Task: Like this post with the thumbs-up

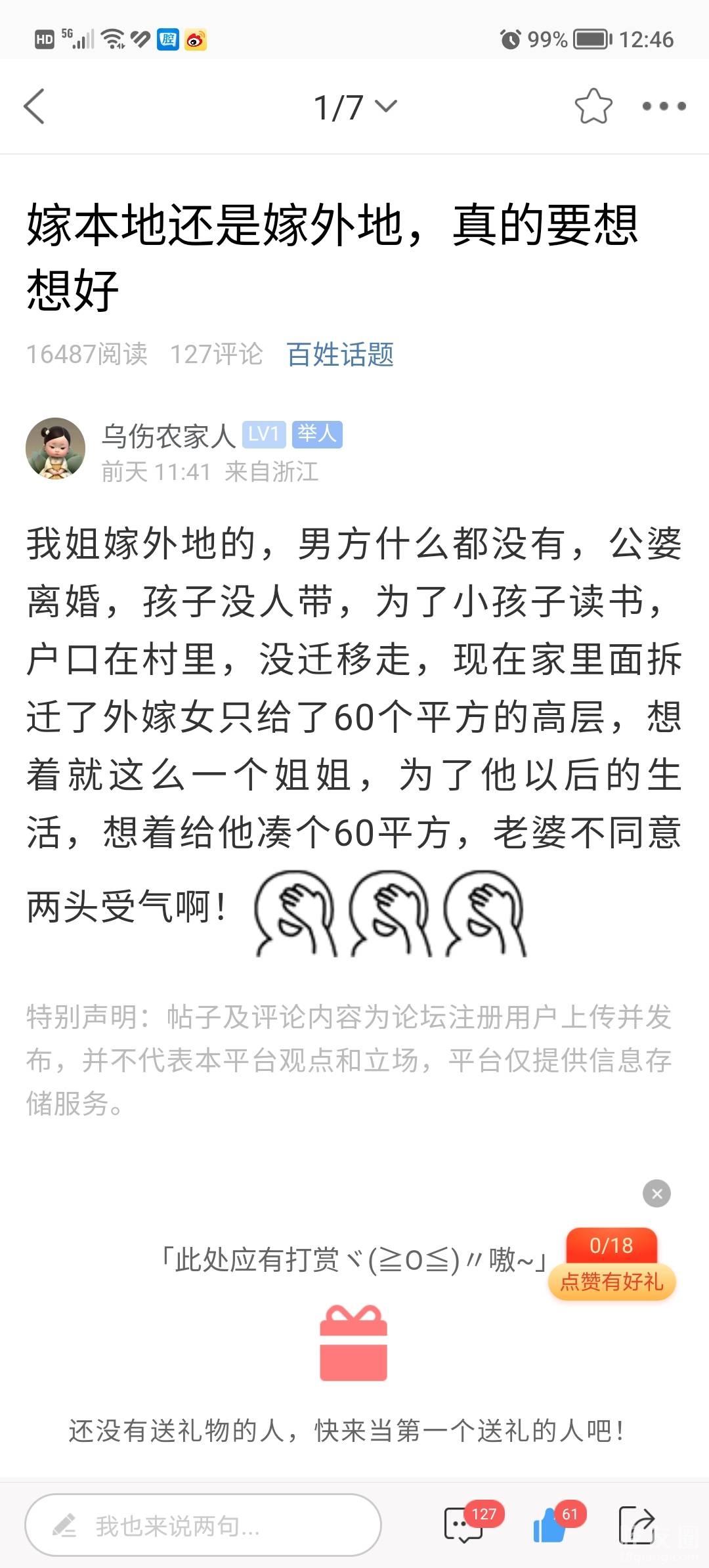Action: (x=550, y=1523)
